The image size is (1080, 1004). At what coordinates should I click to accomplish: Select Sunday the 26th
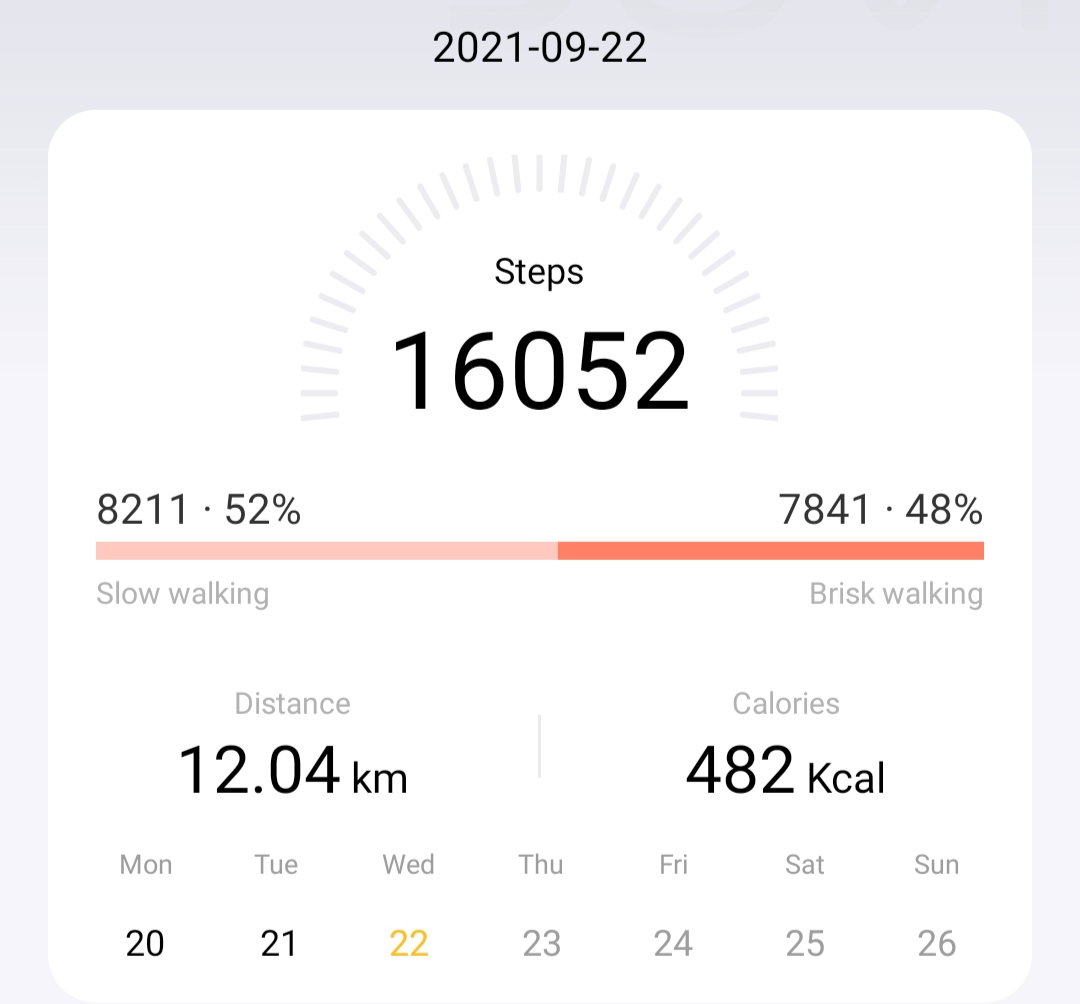click(936, 943)
